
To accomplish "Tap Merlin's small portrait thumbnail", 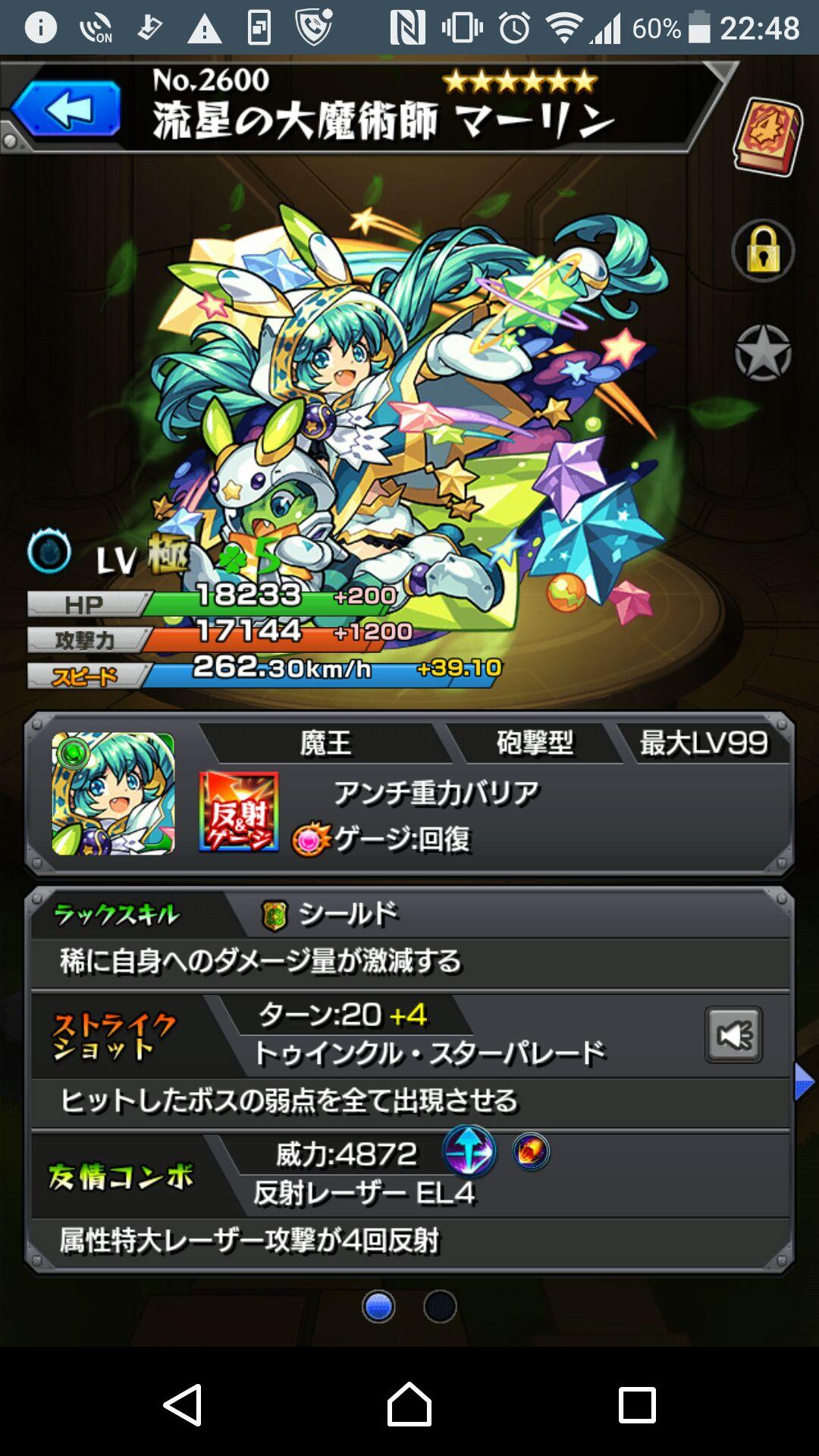I will 113,794.
